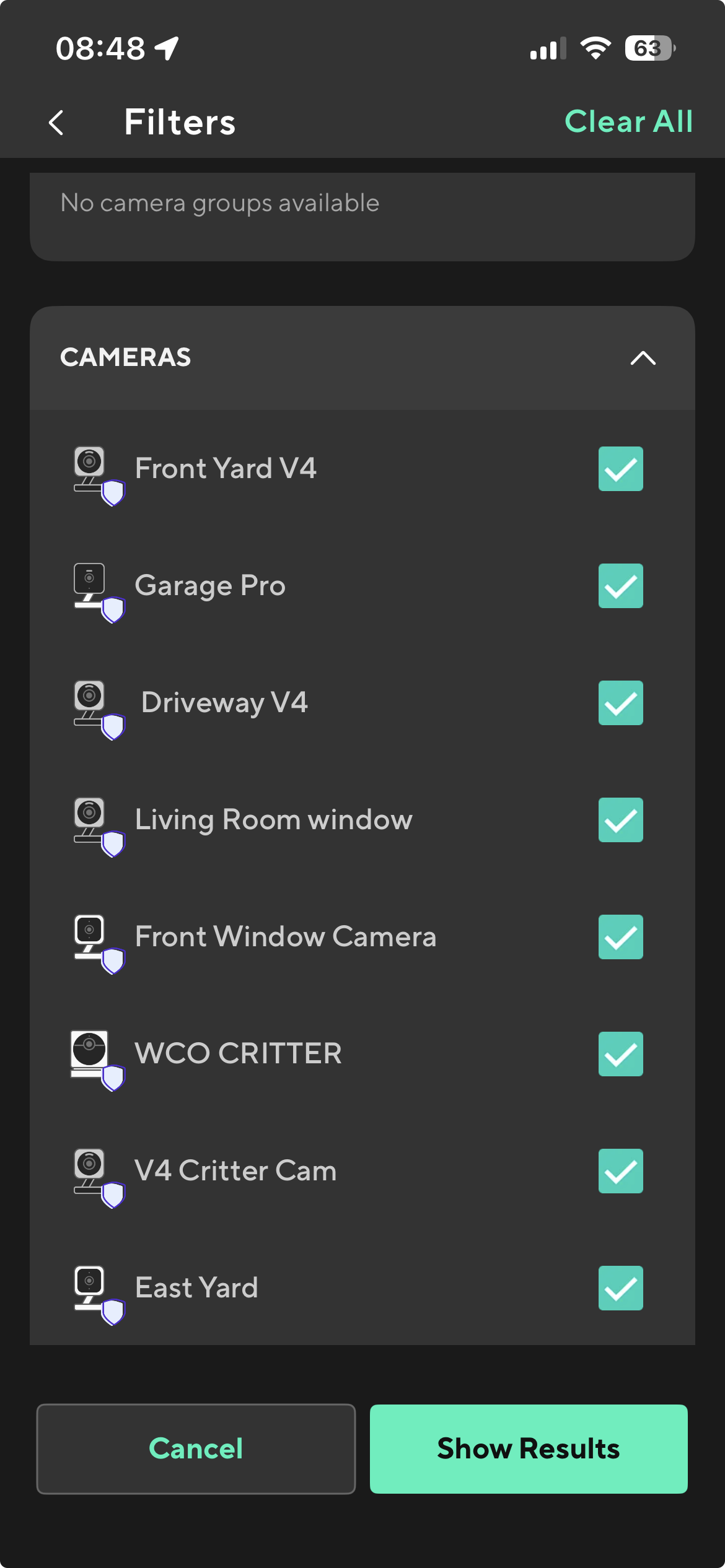Clear all selected filters
Viewport: 725px width, 1568px height.
tap(628, 121)
